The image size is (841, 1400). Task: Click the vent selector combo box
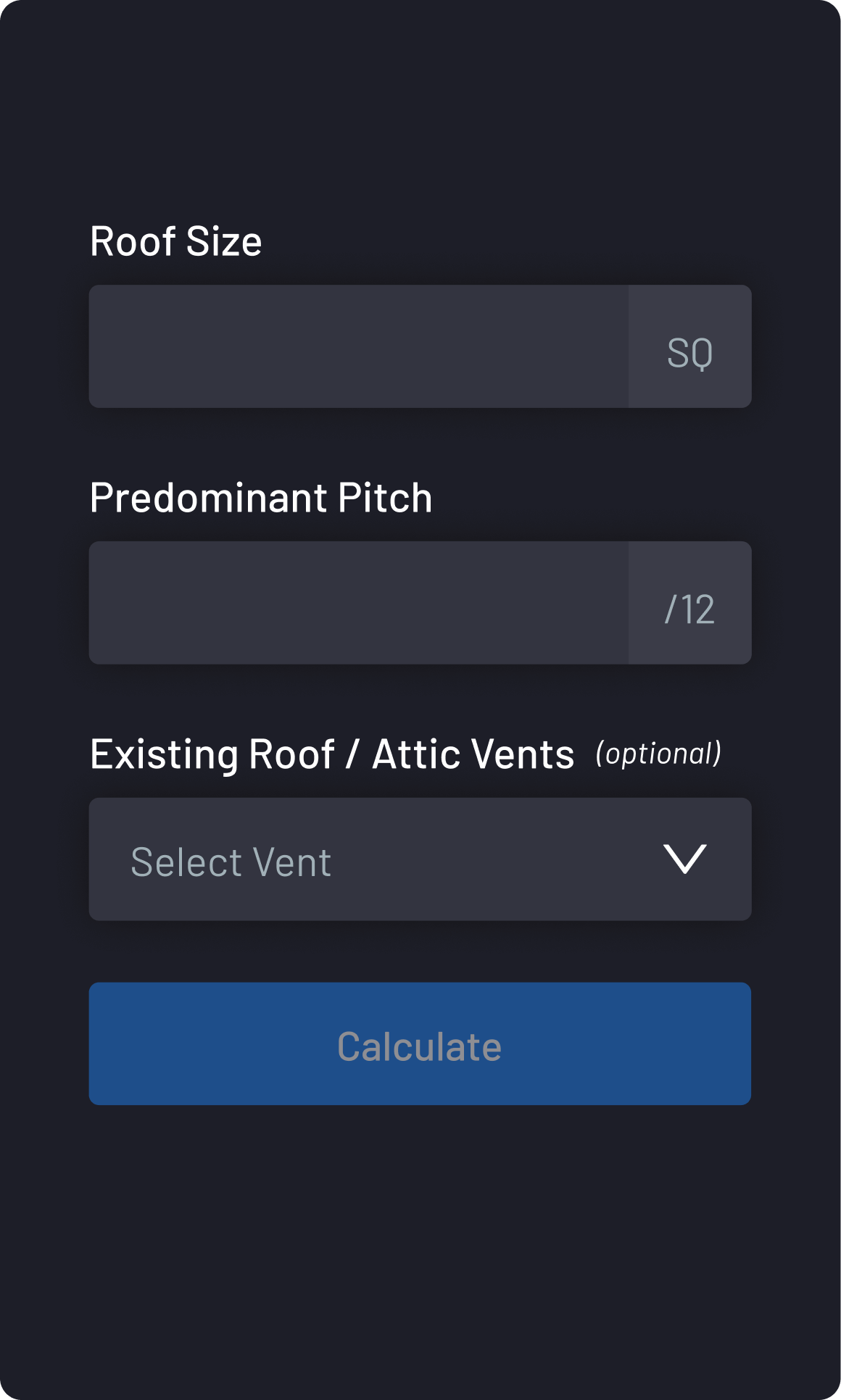[x=420, y=859]
